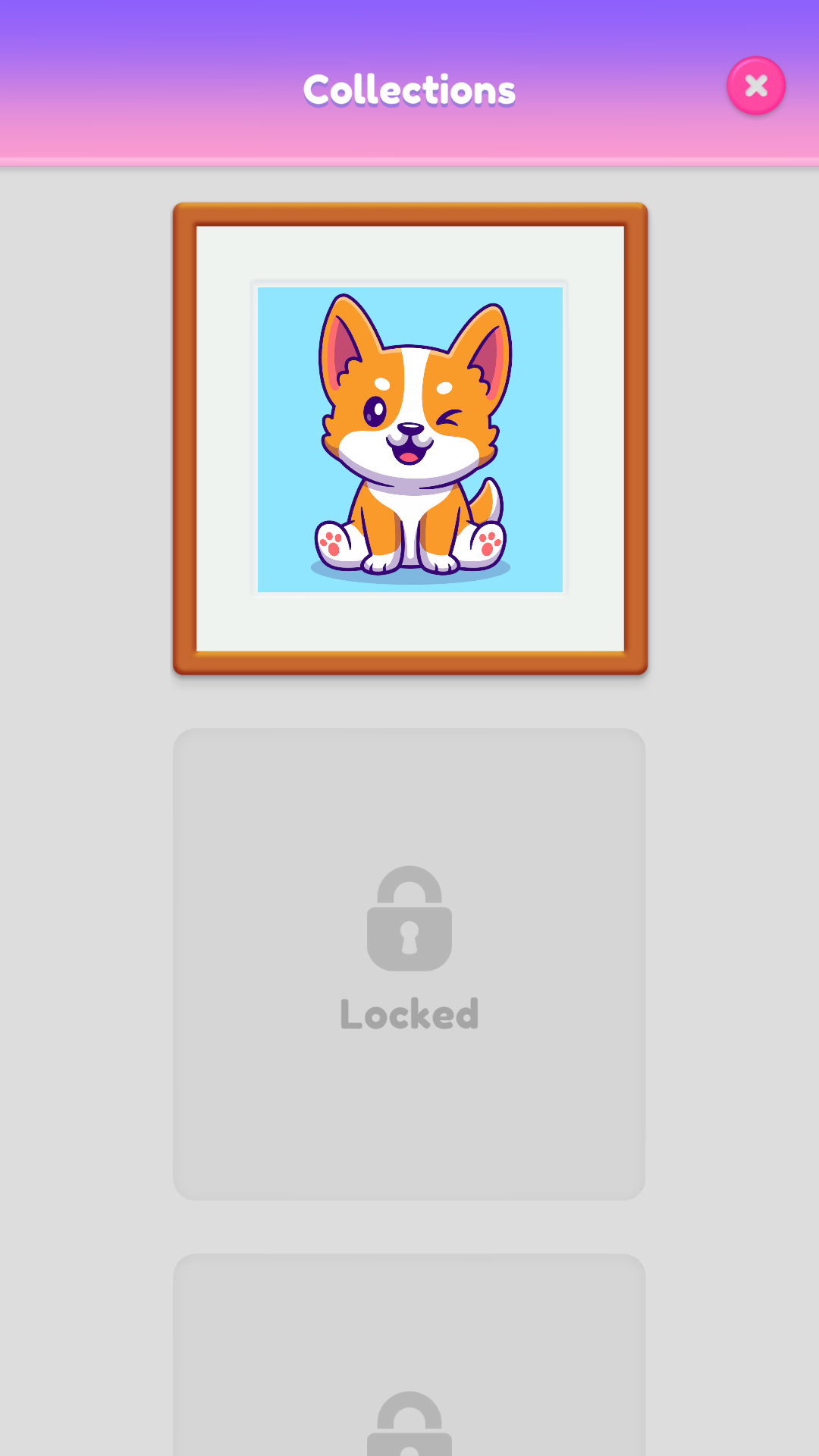Tap the card labeled Locked
819x1456 pixels.
409,964
